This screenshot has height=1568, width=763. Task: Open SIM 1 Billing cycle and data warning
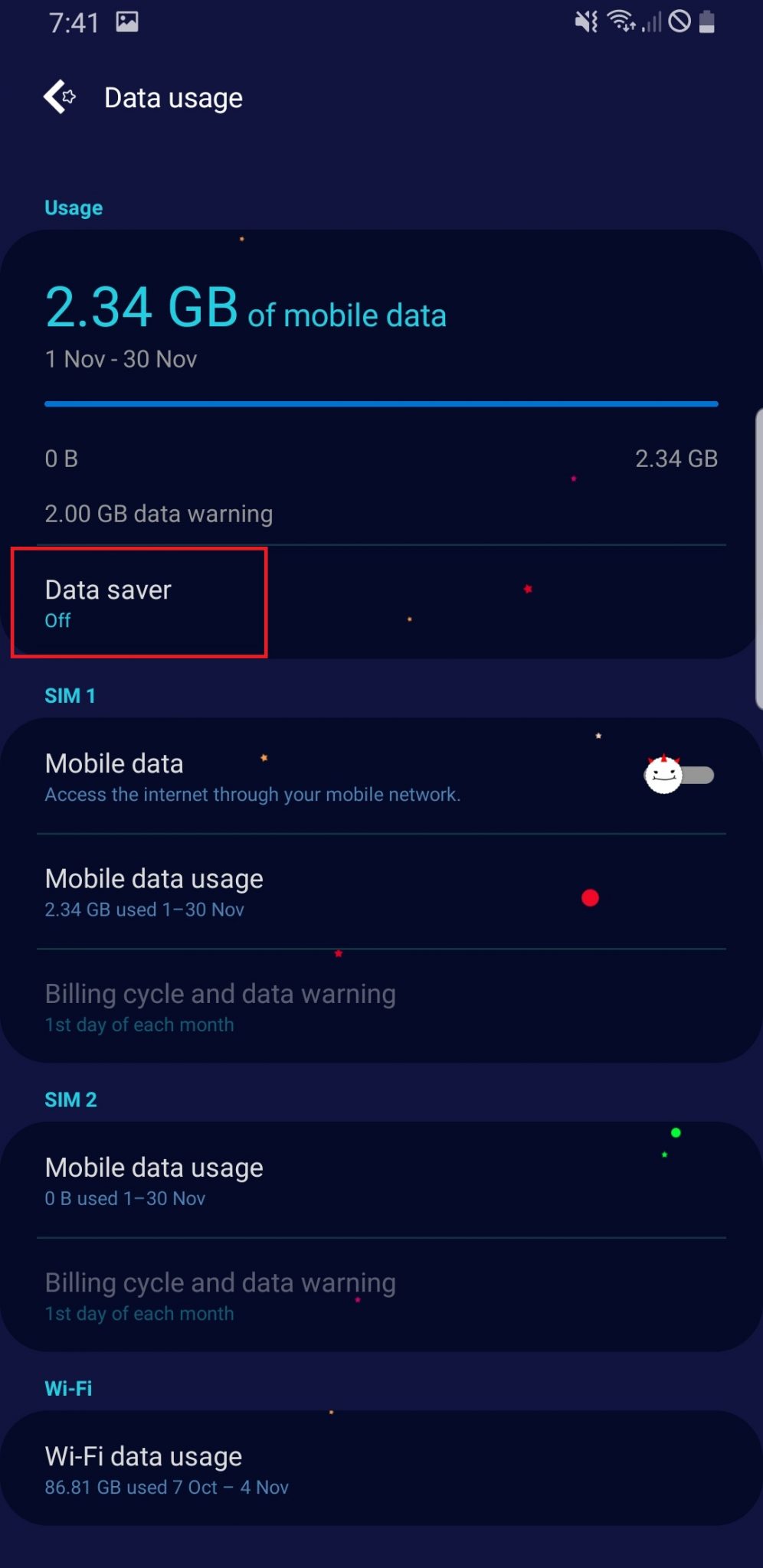pos(220,1007)
